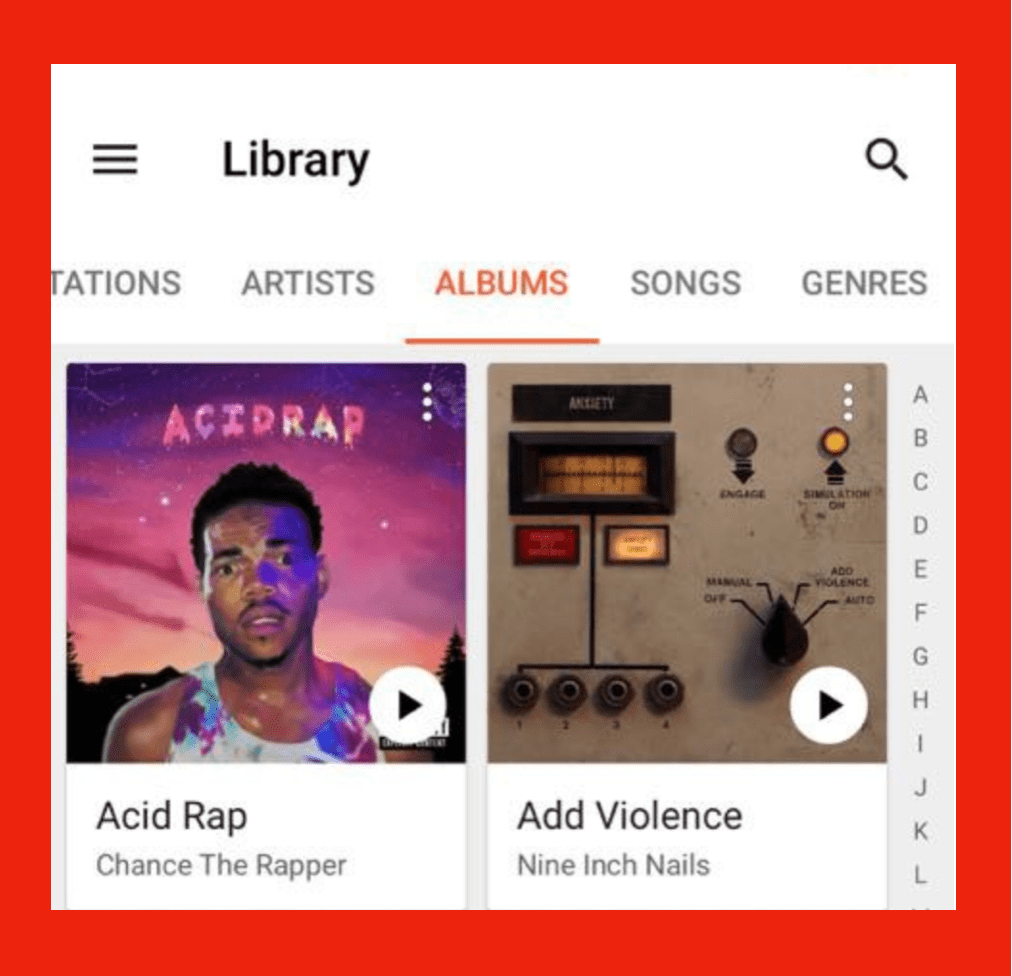This screenshot has width=1012, height=976.
Task: Open the hamburger navigation drawer
Action: coord(115,160)
